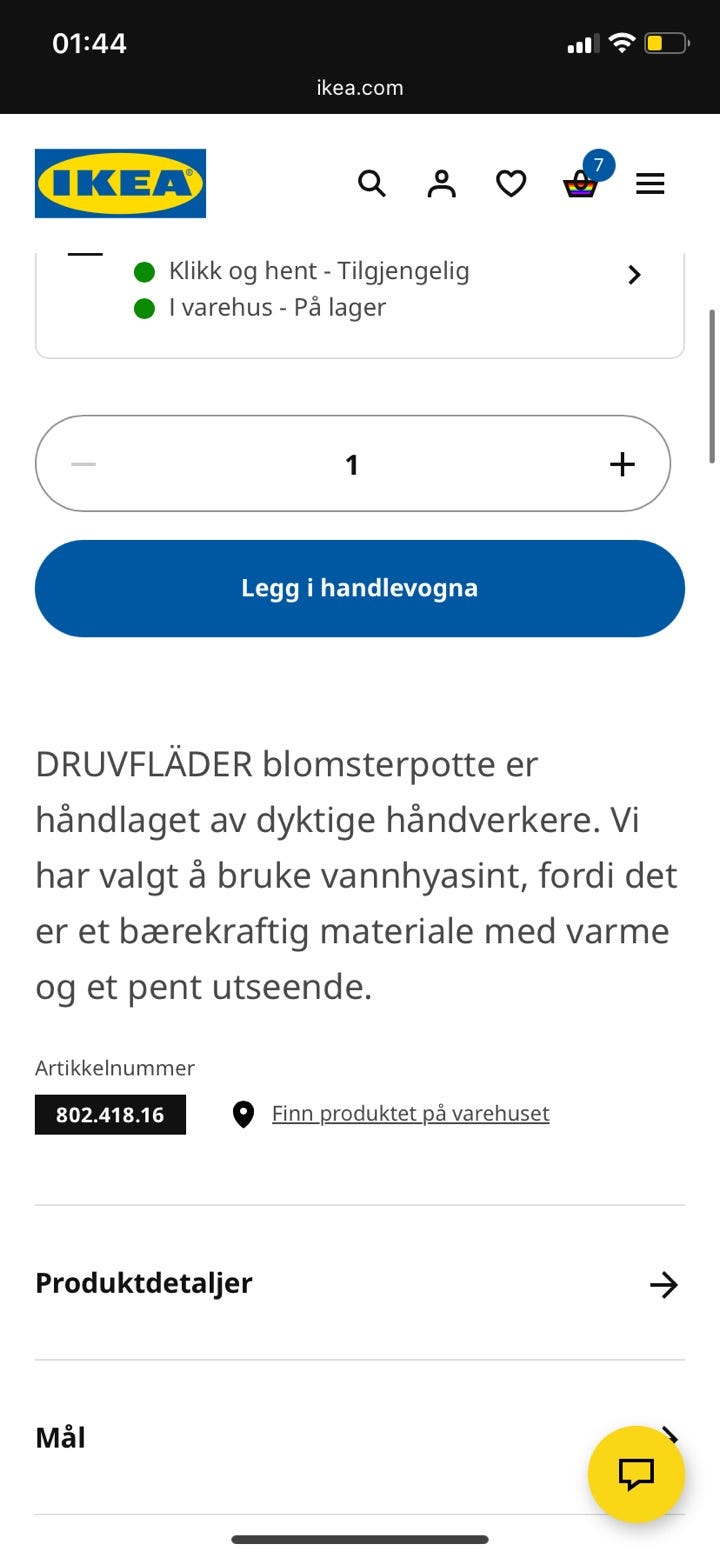
Task: Increase the quantity with the plus button
Action: pos(621,463)
